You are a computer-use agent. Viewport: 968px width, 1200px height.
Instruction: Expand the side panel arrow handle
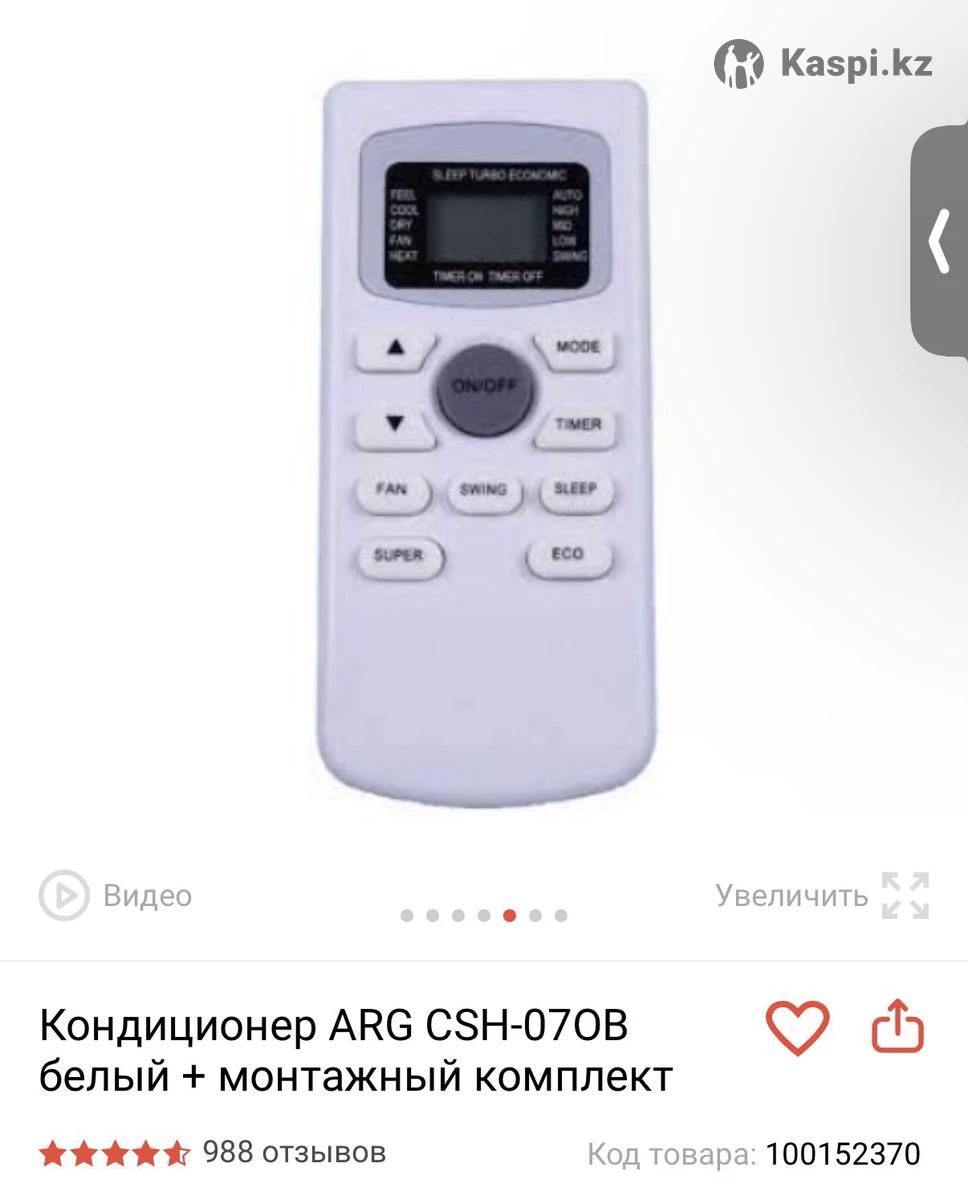click(939, 241)
